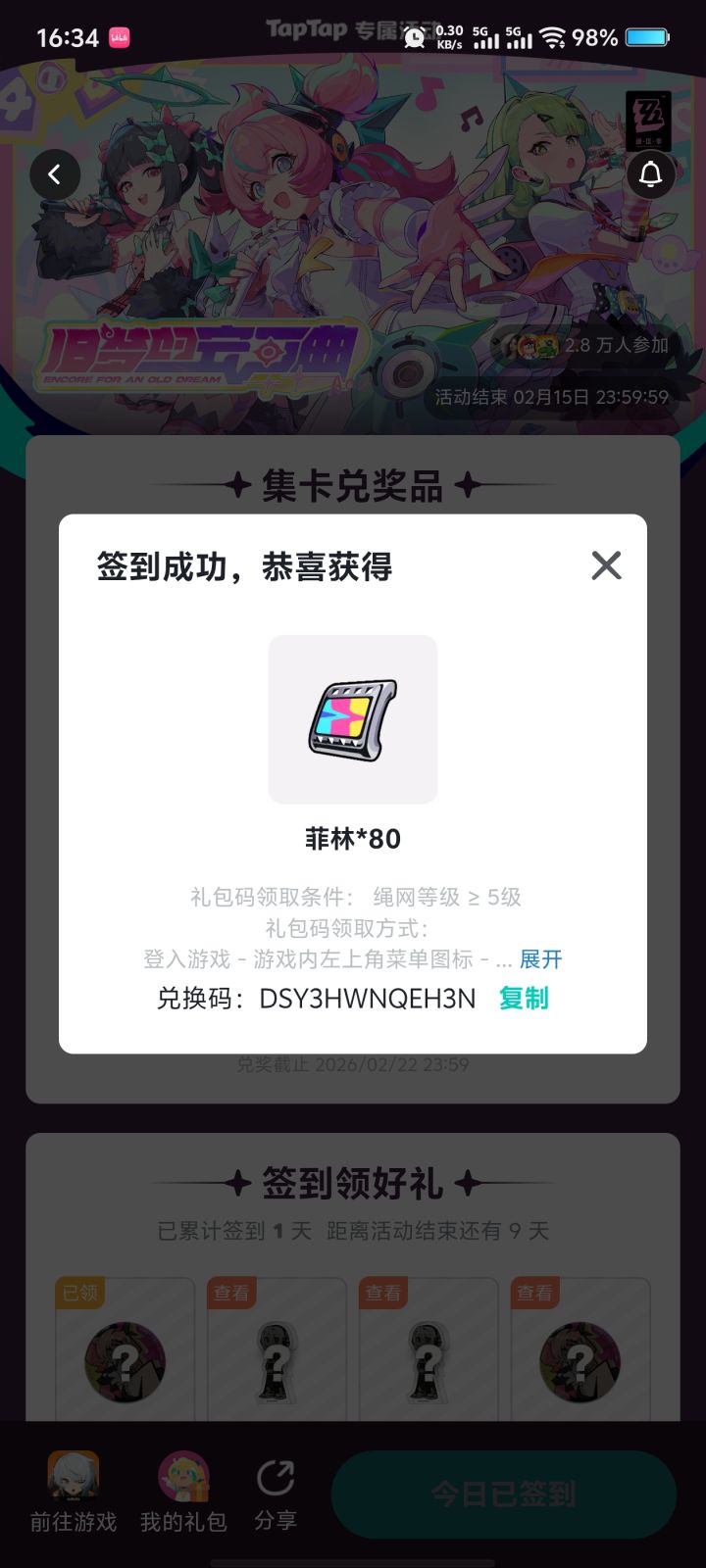Tap the participant avatars beside 2.8万人参加
The width and height of the screenshot is (706, 1568).
tap(529, 343)
